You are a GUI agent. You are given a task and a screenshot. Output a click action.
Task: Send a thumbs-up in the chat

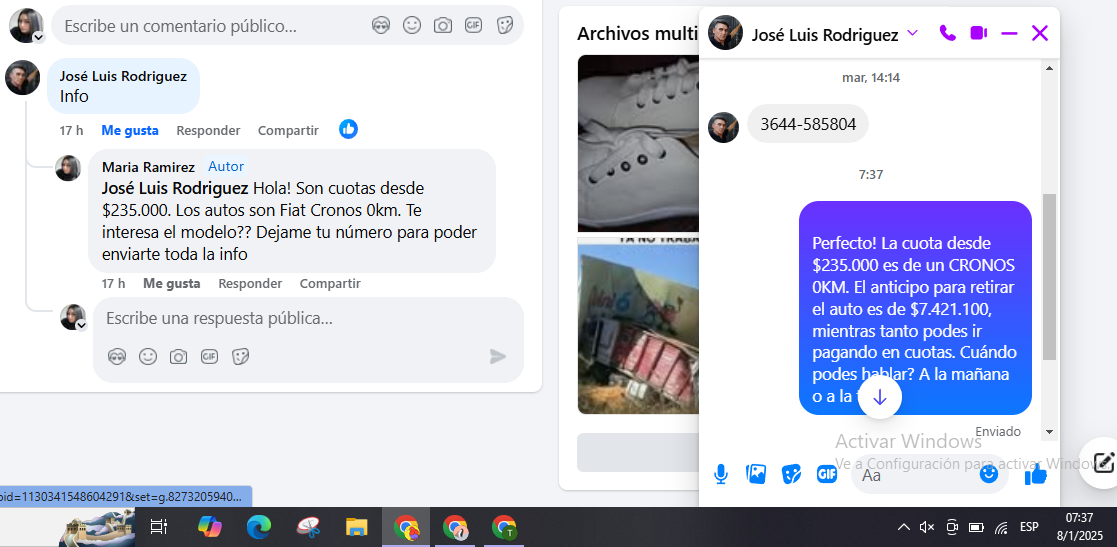pos(1035,475)
